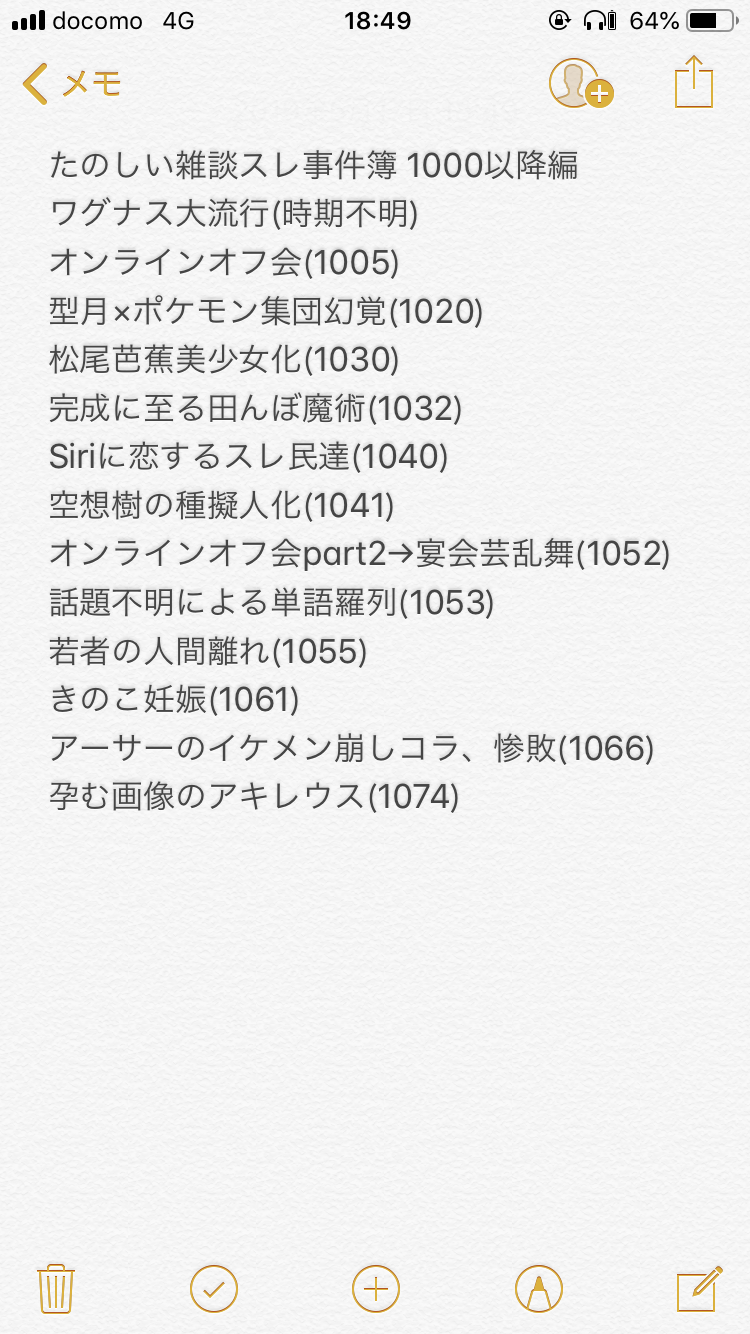Compose a new note
750x1334 pixels.
(699, 1288)
